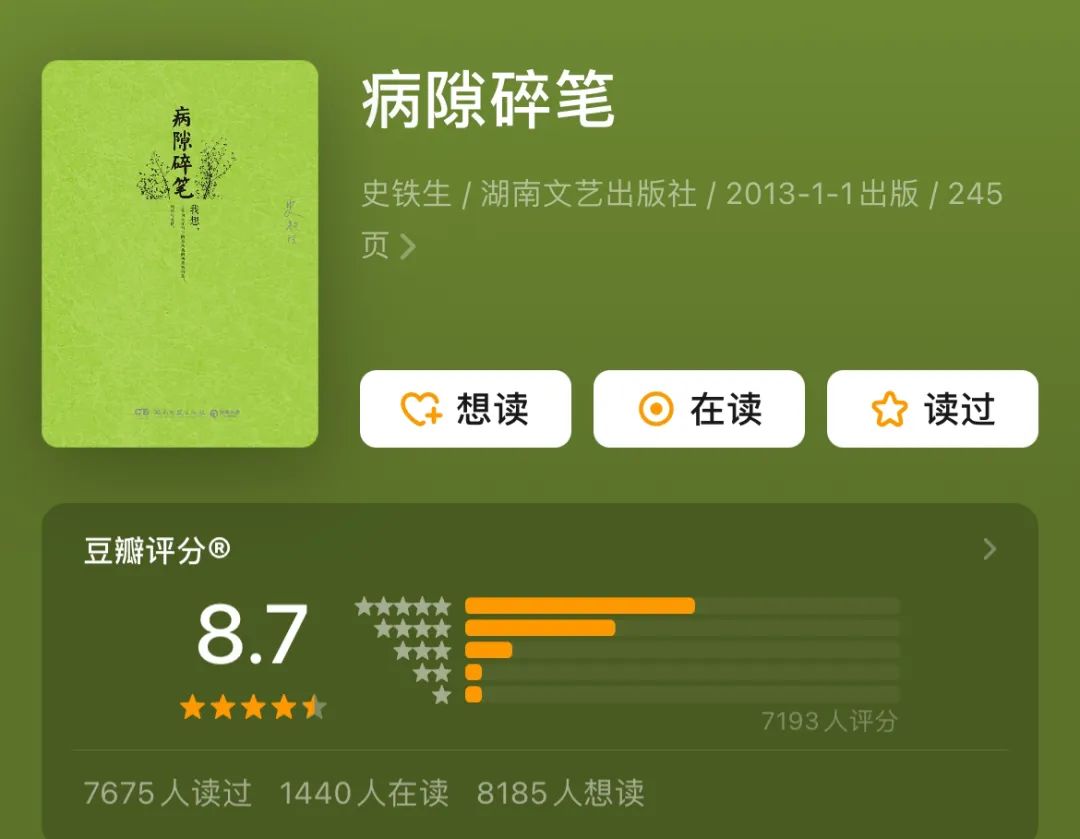
Task: Mark book as 在读 (currently reading)
Action: (699, 409)
